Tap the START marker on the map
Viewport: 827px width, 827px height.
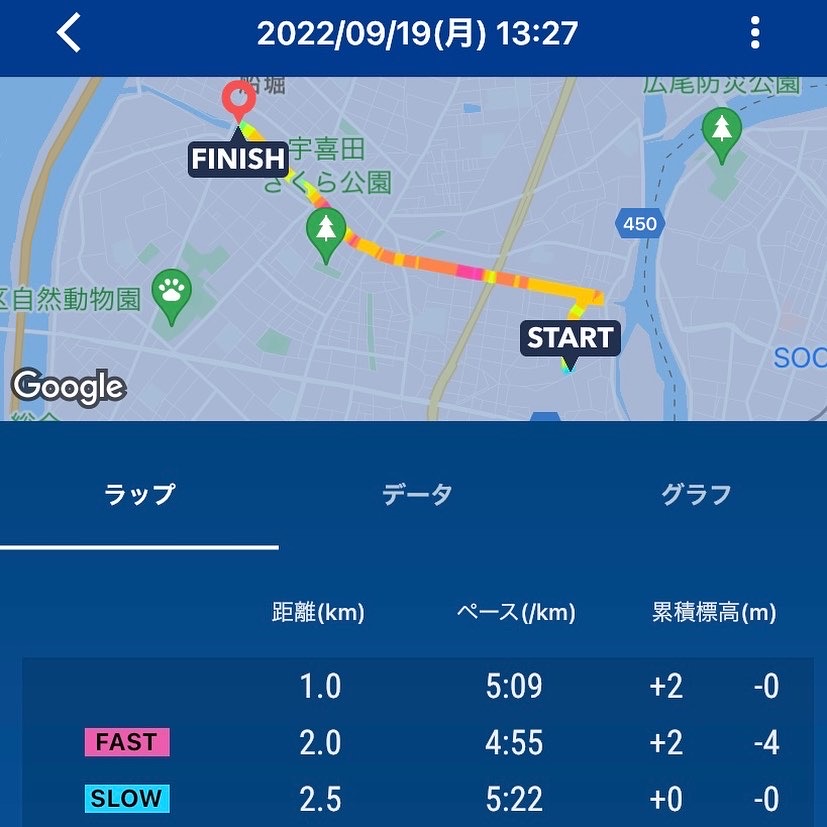pyautogui.click(x=570, y=338)
